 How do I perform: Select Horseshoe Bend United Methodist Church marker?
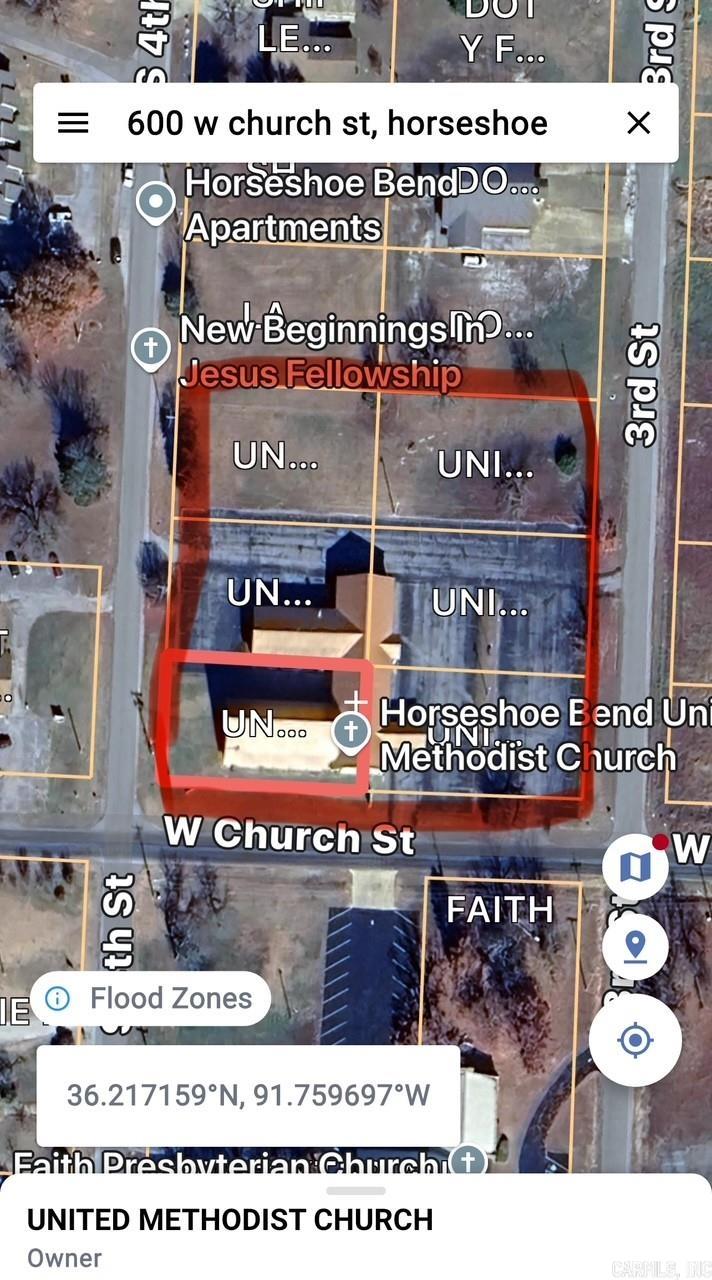[x=351, y=732]
